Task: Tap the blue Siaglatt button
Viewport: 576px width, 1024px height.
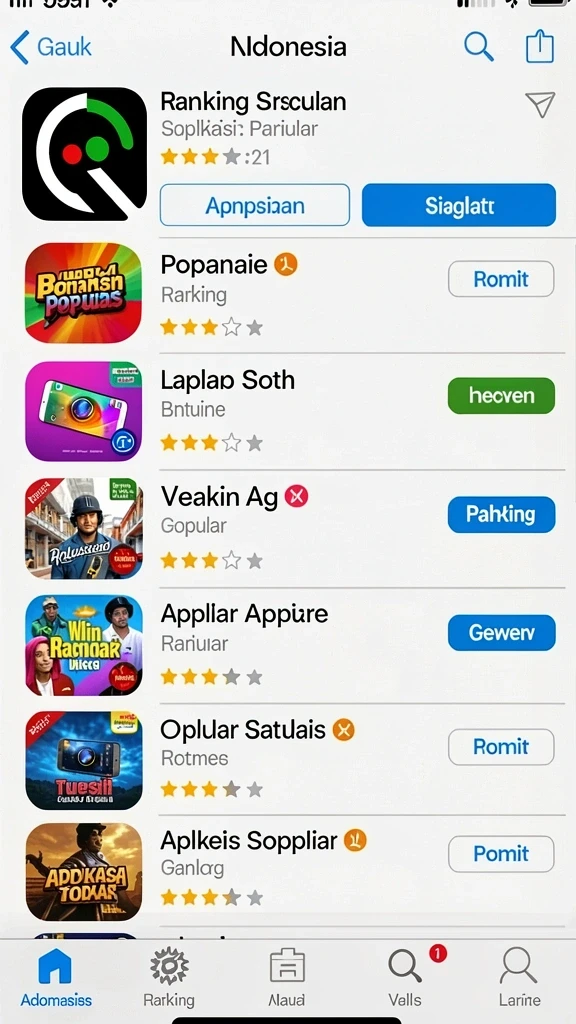Action: tap(459, 205)
